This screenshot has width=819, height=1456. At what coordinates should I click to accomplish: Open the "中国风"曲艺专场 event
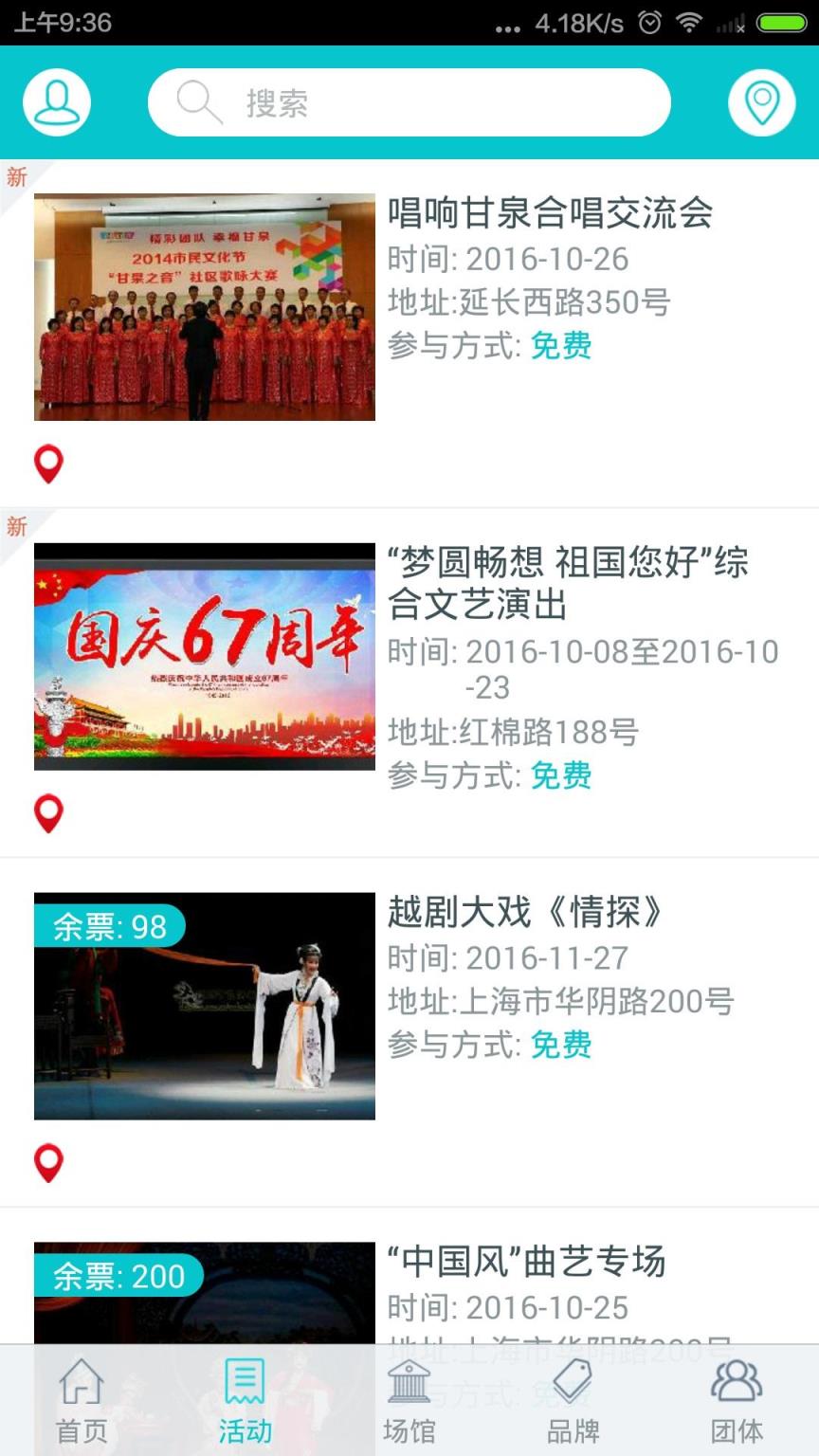tap(527, 1262)
